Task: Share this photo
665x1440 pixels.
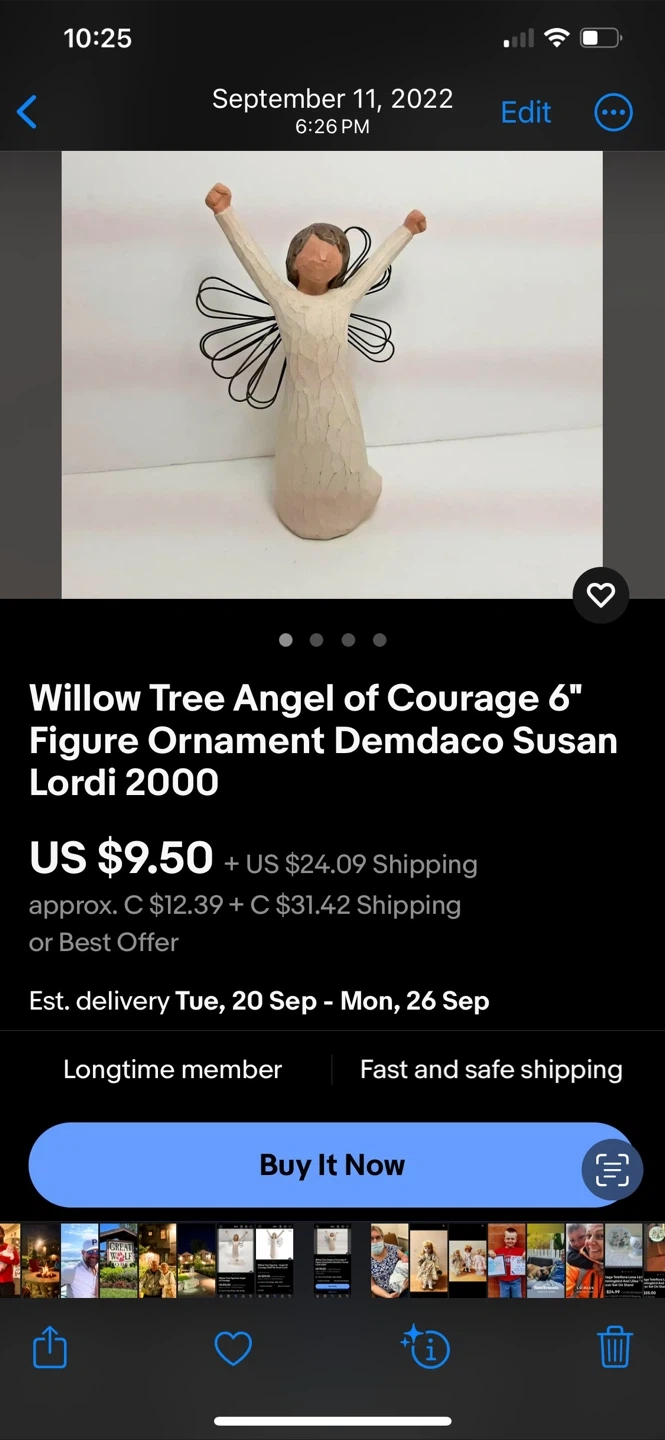Action: (49, 1349)
